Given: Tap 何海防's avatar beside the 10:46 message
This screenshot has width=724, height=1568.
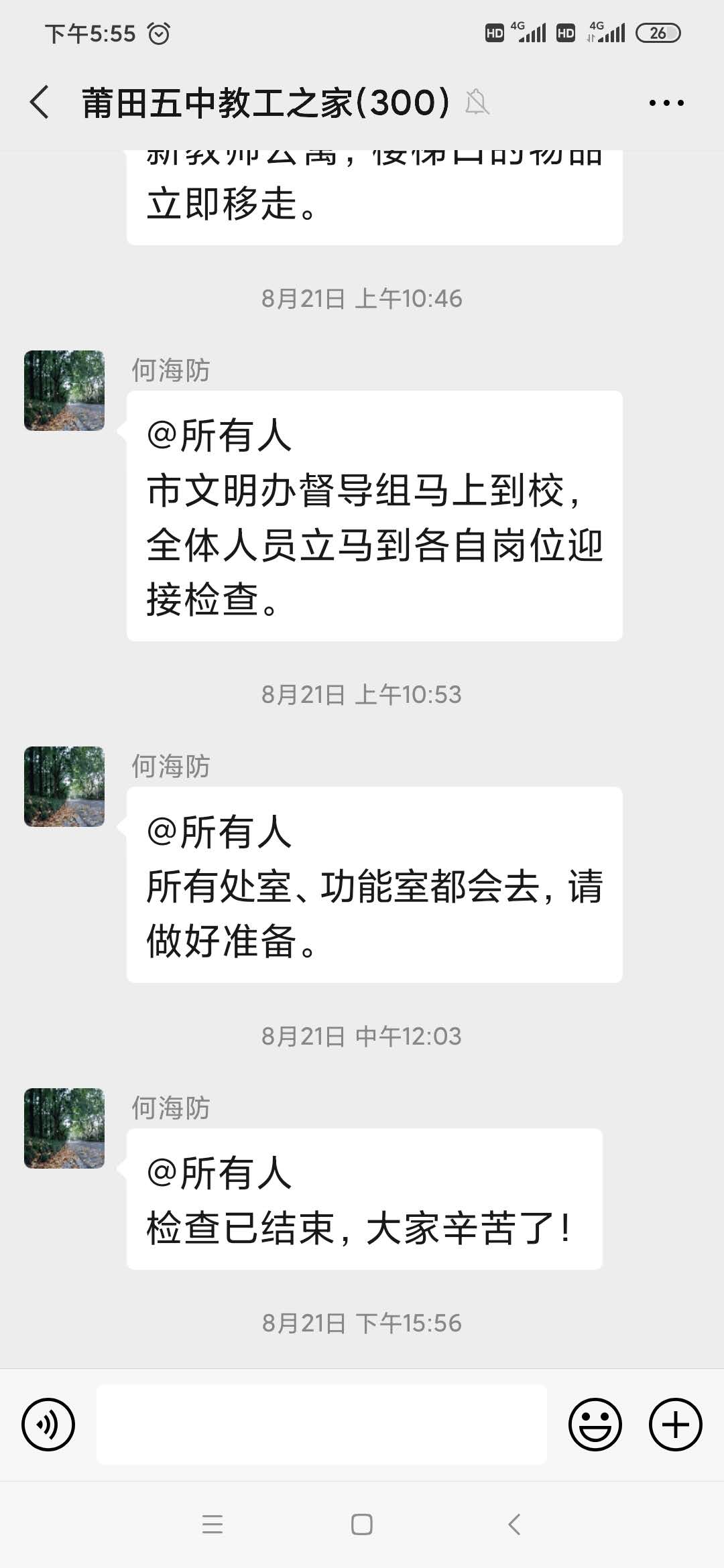Looking at the screenshot, I should (64, 391).
